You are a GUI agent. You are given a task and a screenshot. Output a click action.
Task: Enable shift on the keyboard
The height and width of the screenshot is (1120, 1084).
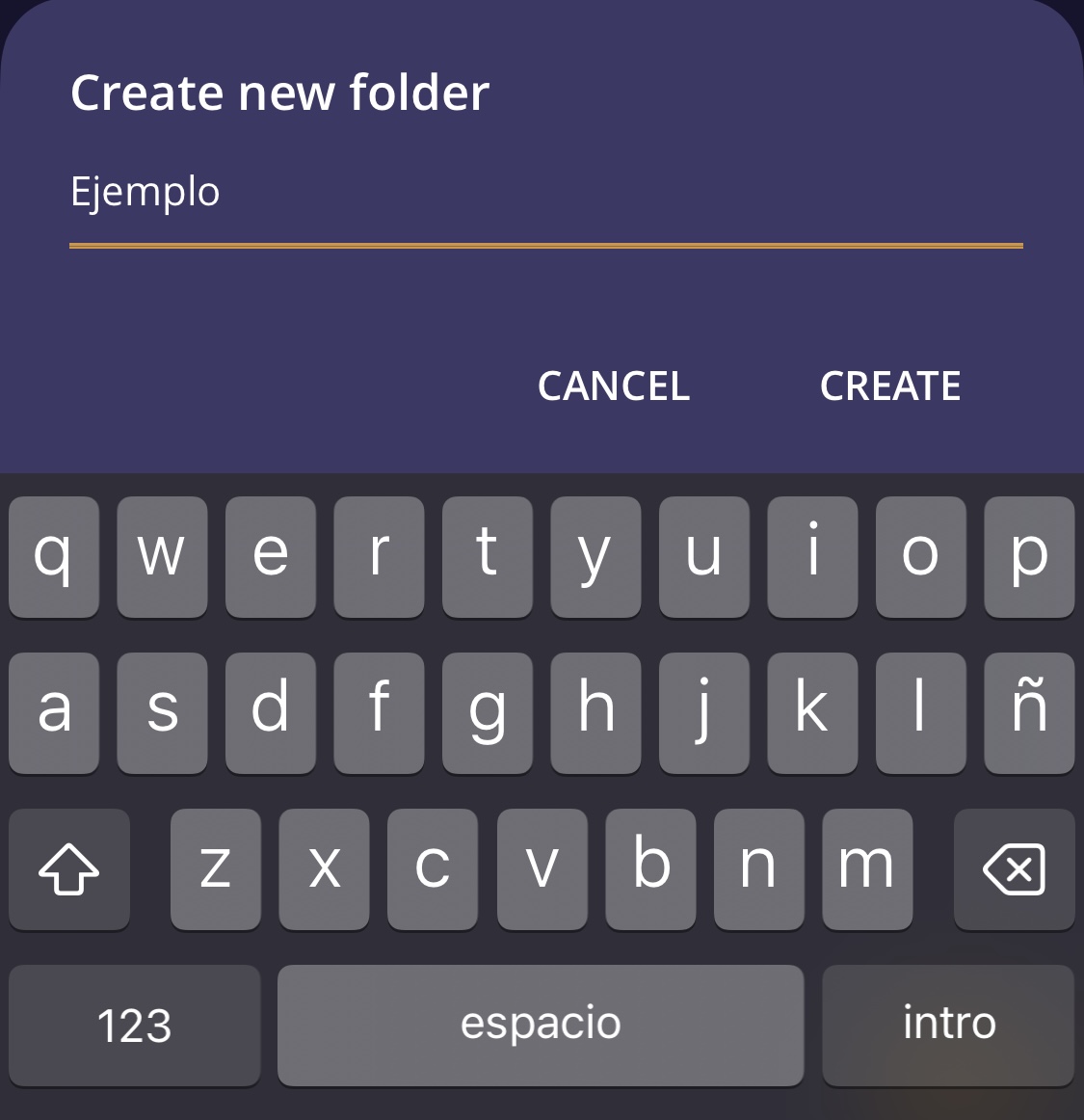click(69, 869)
